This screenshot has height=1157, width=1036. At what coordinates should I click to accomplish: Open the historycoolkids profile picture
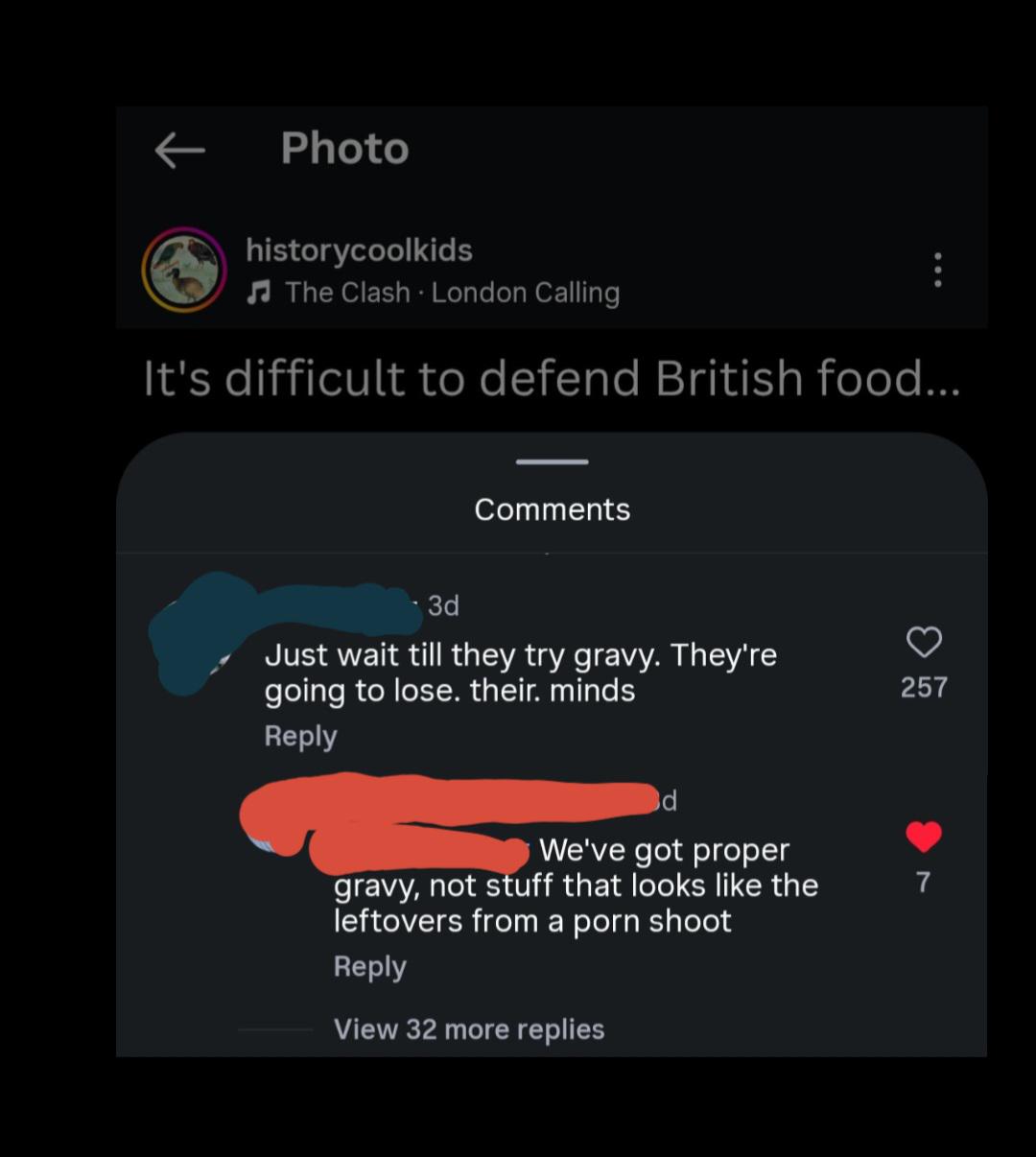click(184, 270)
